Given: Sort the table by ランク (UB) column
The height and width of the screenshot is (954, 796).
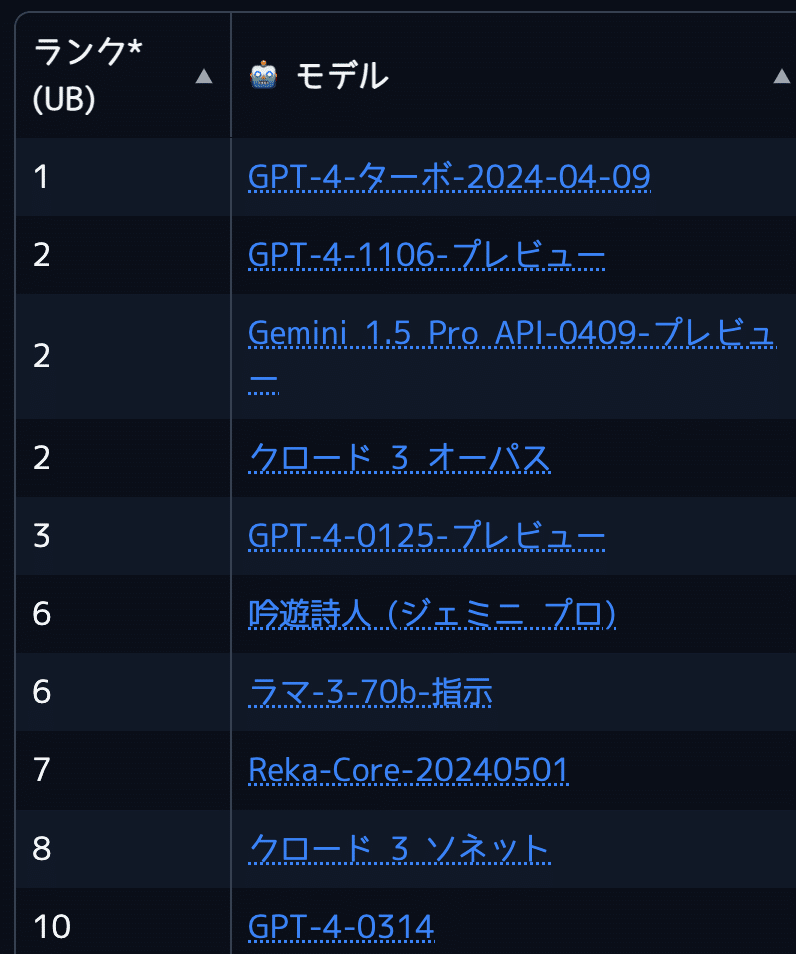Looking at the screenshot, I should coord(204,76).
